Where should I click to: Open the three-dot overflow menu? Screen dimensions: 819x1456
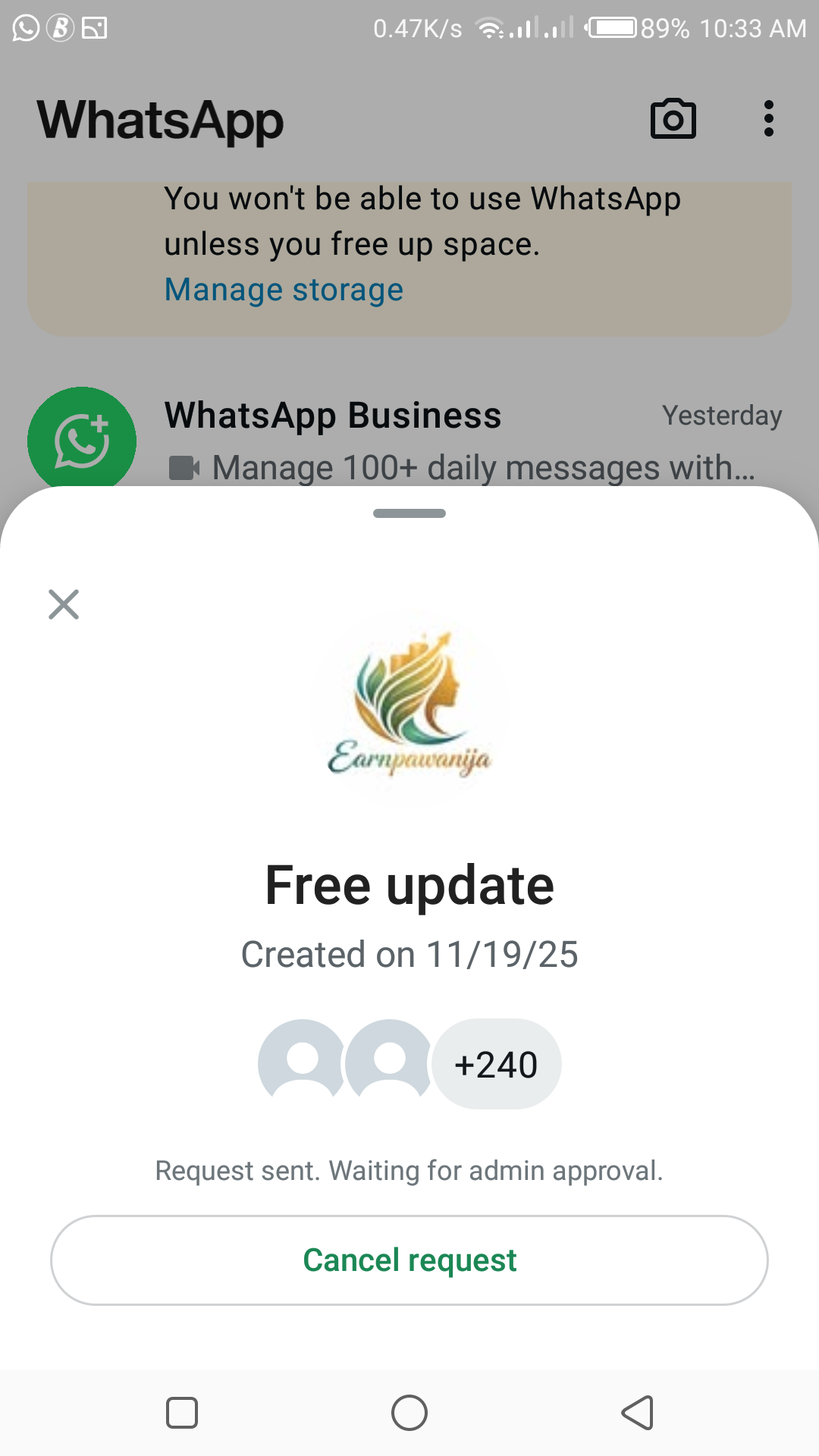click(768, 119)
